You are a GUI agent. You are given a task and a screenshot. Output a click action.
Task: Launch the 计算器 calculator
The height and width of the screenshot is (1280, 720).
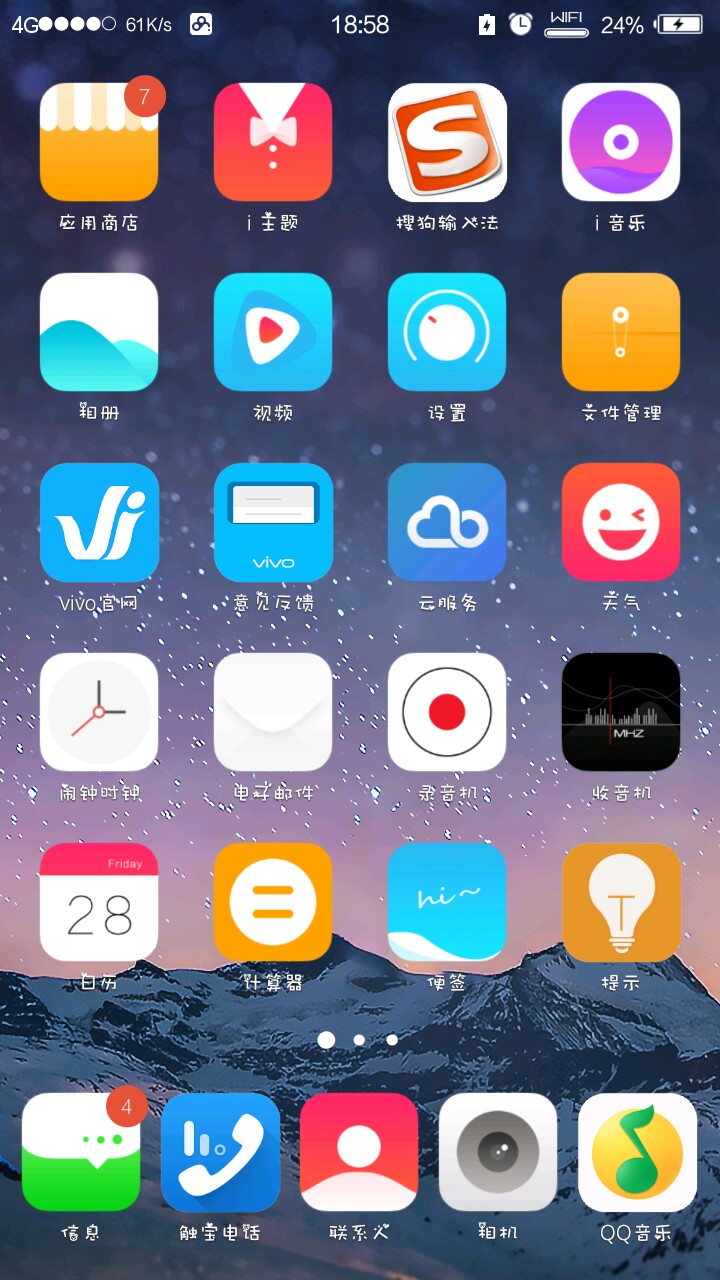tap(273, 902)
